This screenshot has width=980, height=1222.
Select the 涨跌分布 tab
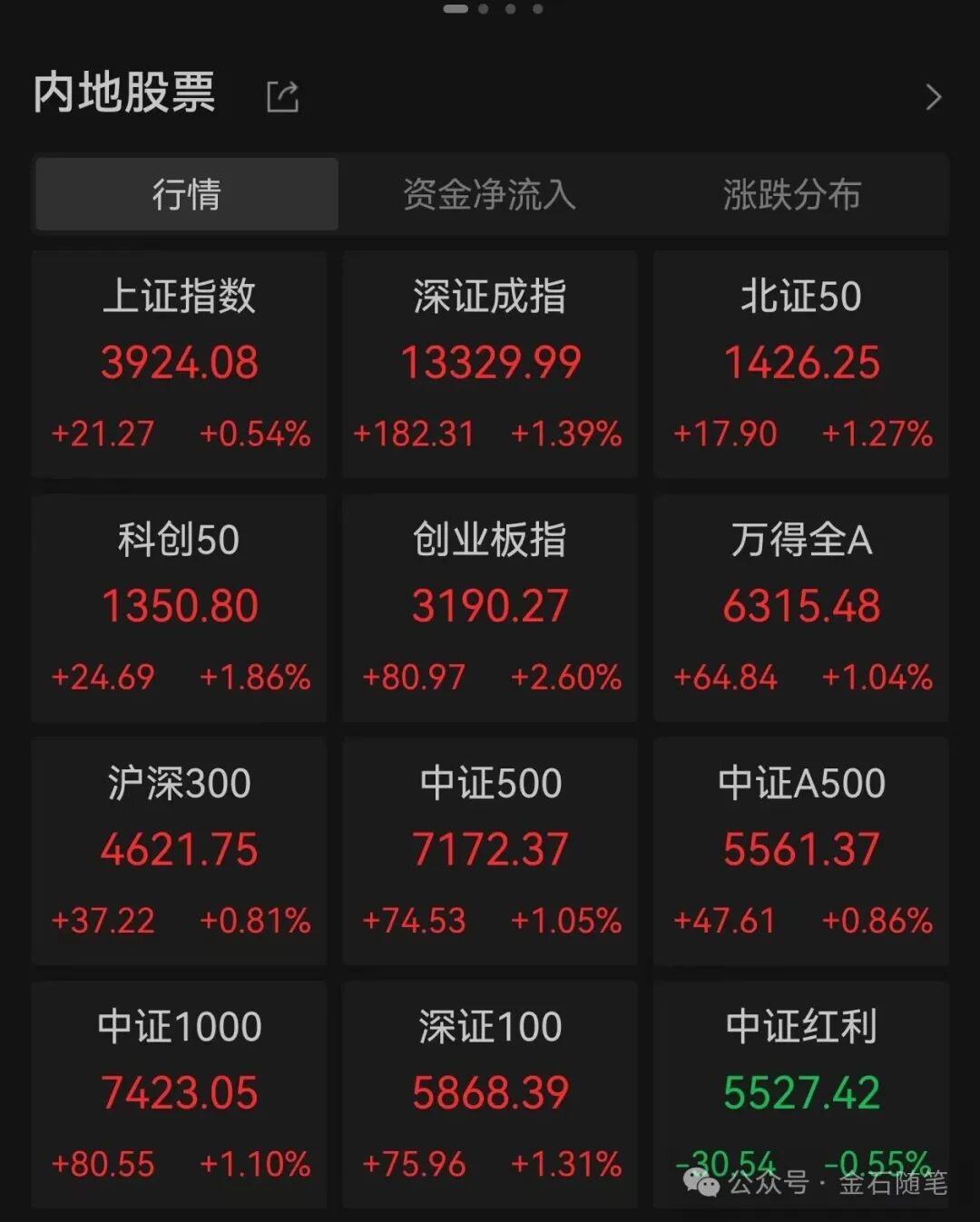tap(791, 194)
